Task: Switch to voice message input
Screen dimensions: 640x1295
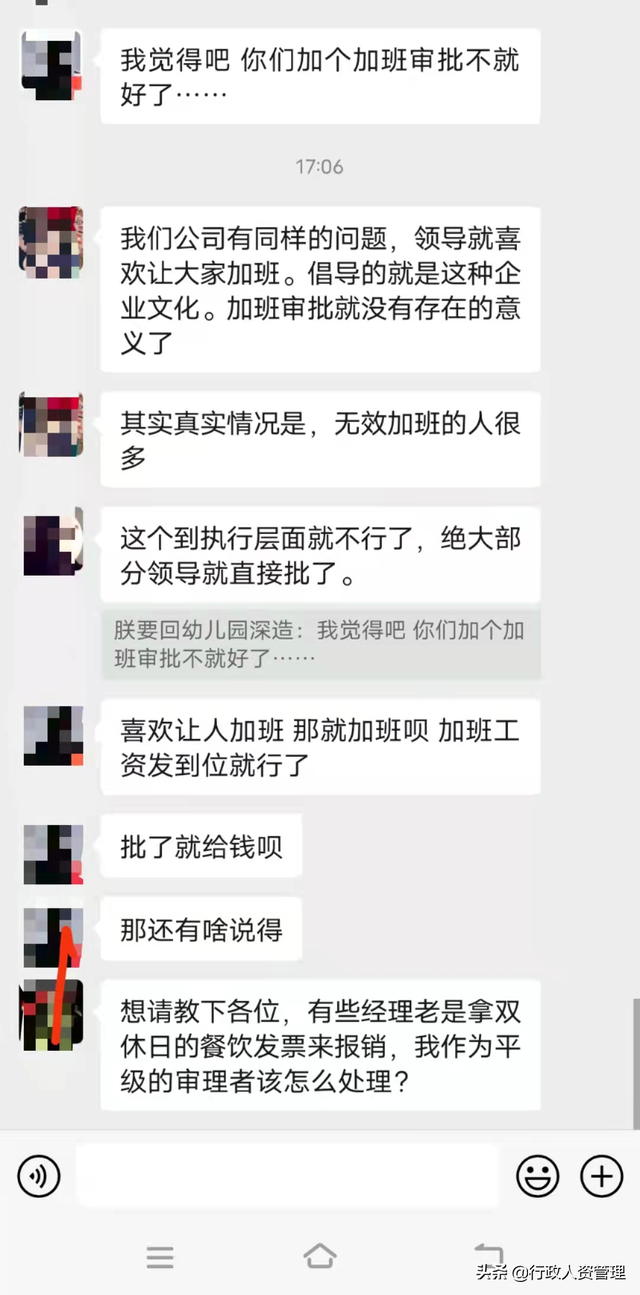Action: [x=39, y=1176]
